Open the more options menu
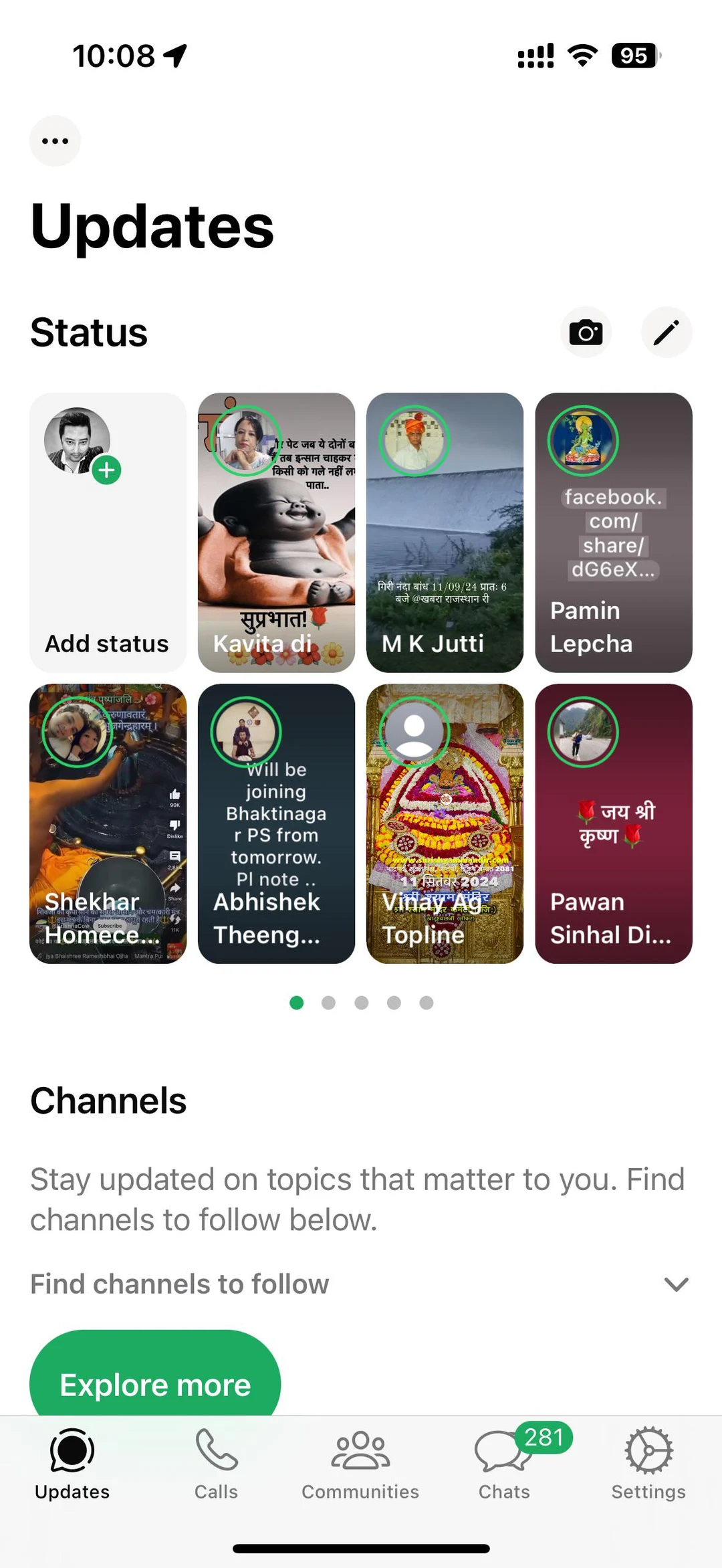This screenshot has height=1568, width=722. [55, 140]
